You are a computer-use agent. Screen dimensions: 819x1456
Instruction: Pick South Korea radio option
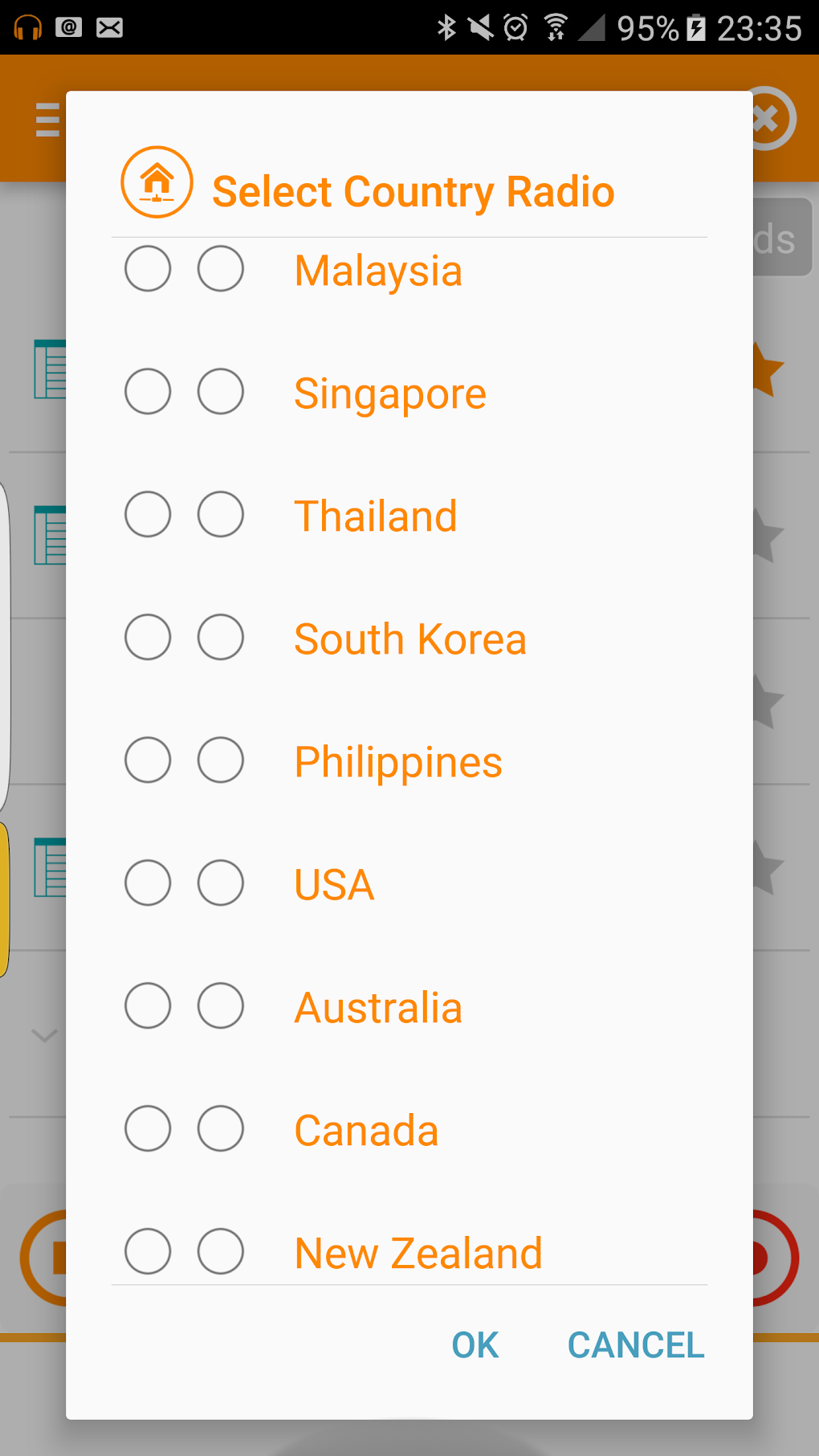click(409, 638)
